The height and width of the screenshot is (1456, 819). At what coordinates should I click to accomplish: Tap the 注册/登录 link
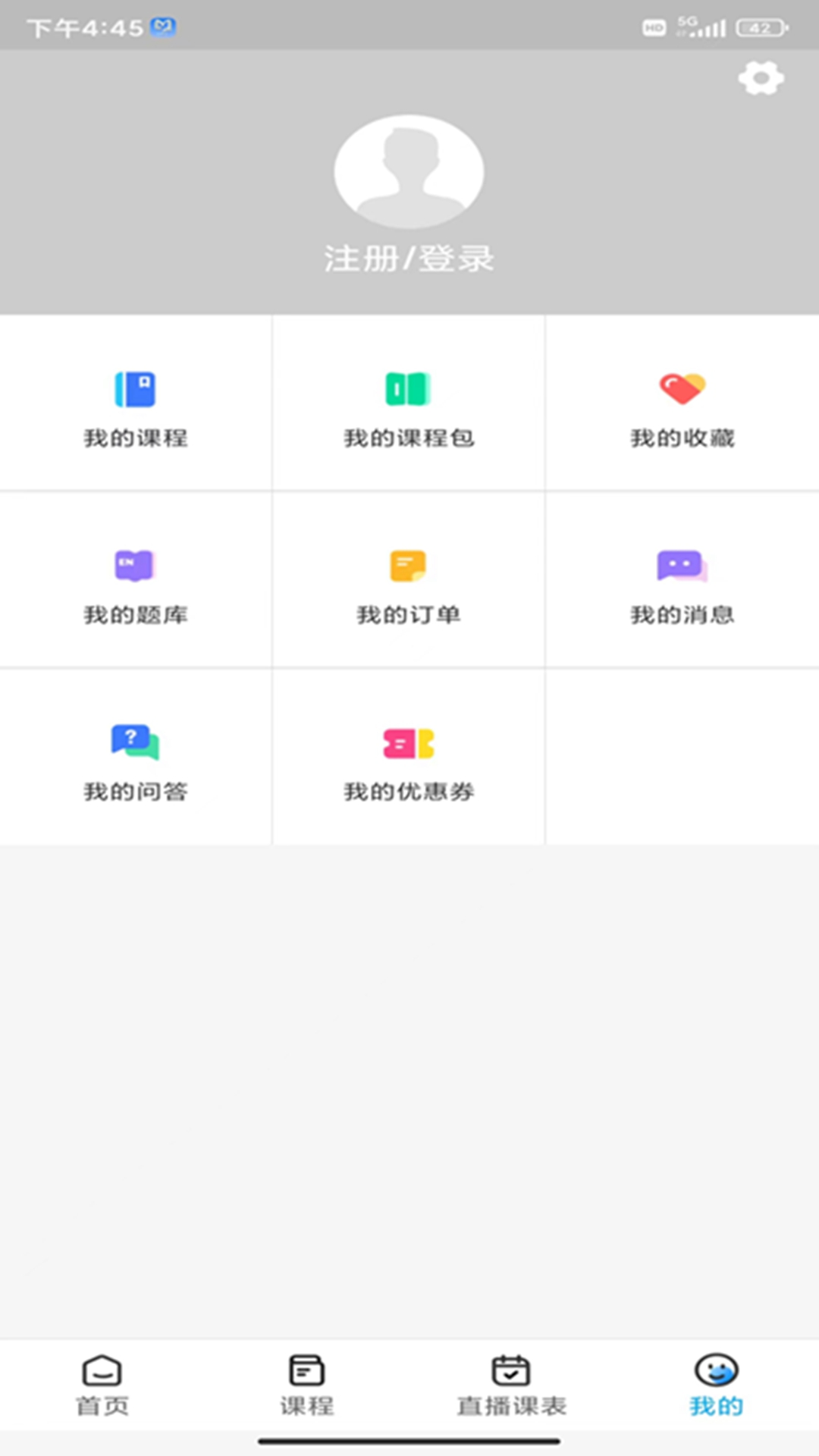(x=408, y=258)
